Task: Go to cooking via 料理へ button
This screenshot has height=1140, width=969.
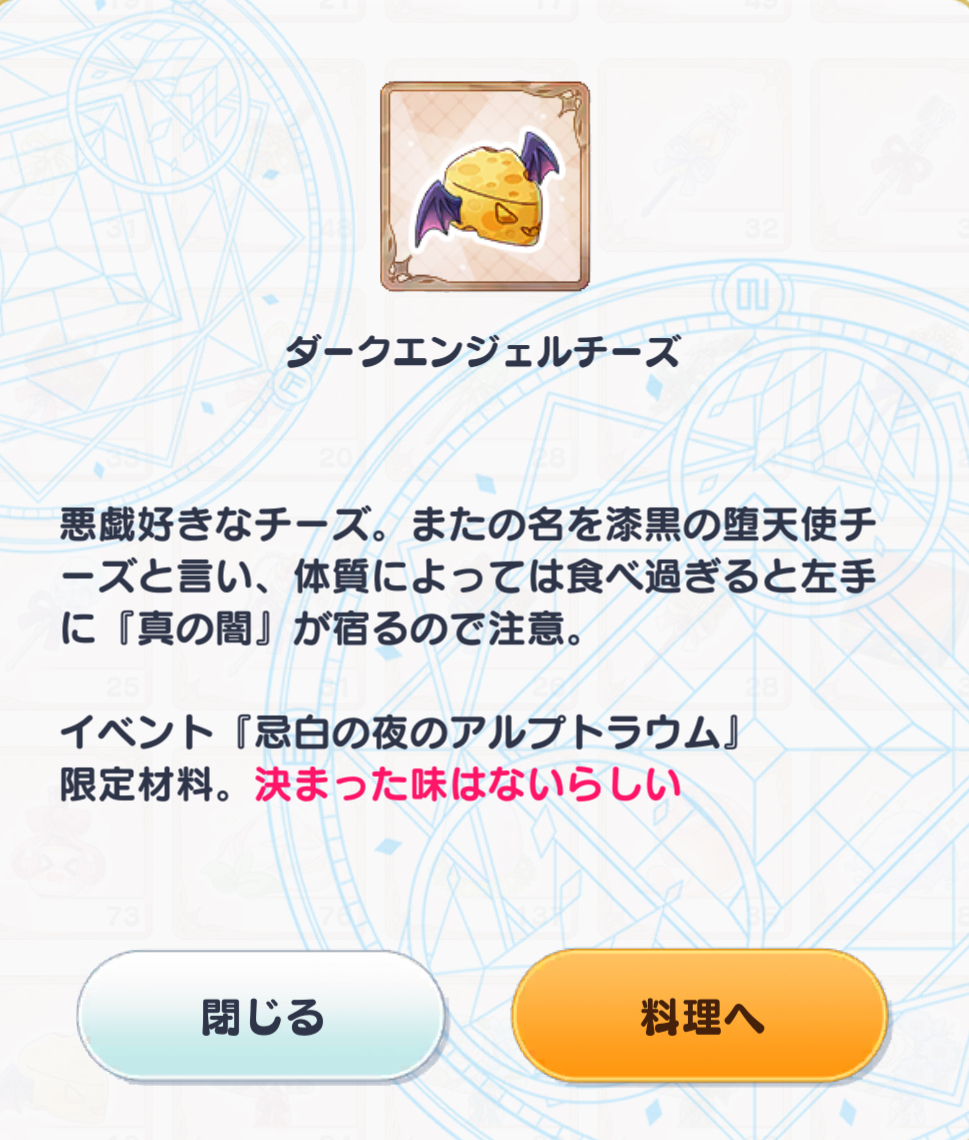Action: (700, 1016)
